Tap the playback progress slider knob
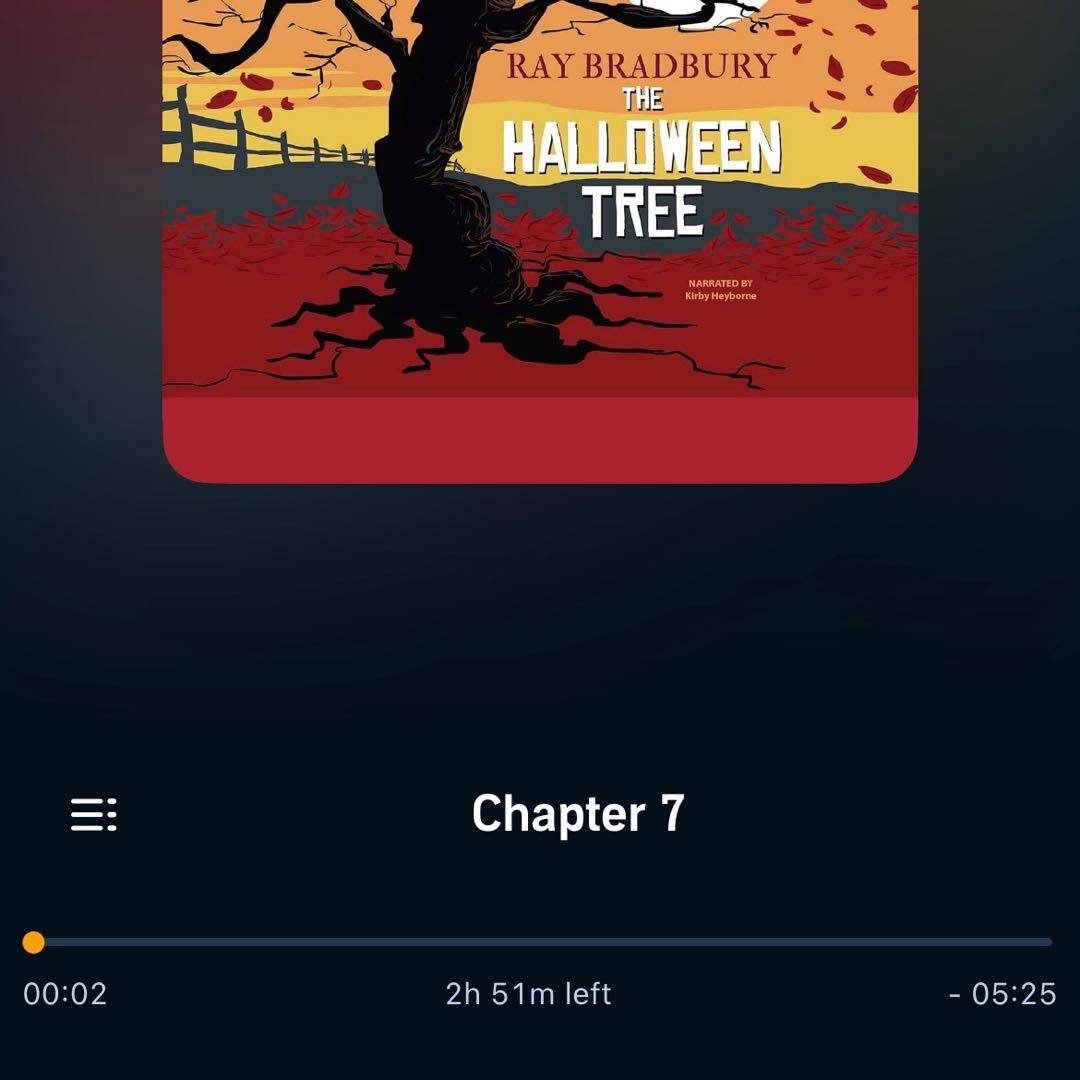1080x1080 pixels. pos(34,942)
